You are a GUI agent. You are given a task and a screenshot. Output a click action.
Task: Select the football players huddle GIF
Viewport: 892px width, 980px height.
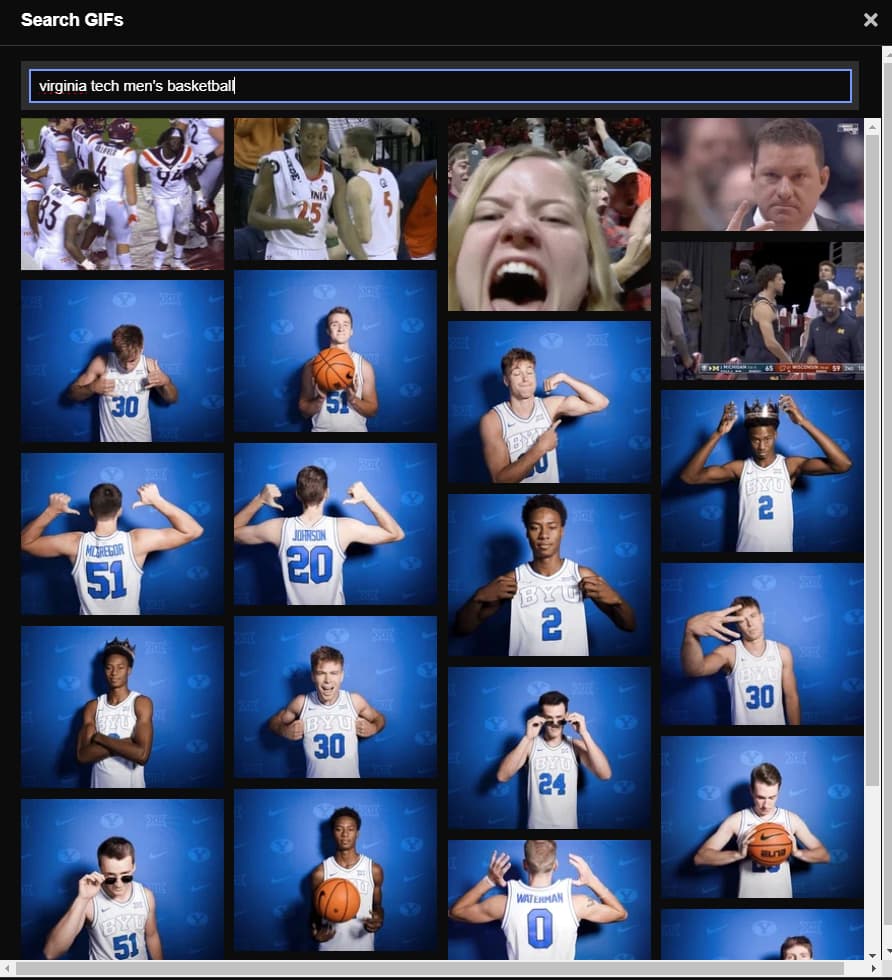122,194
